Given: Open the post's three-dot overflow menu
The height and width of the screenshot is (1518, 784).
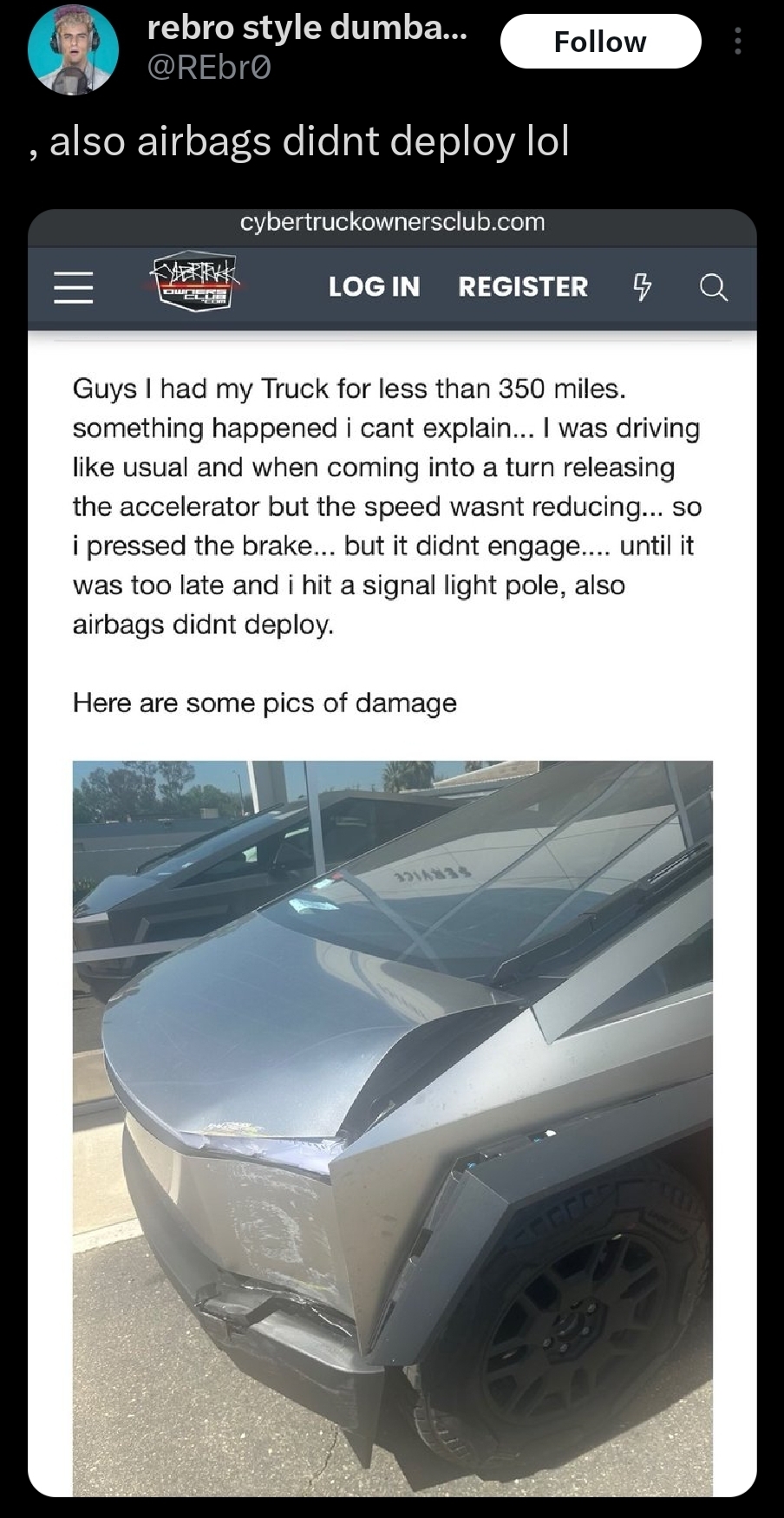Looking at the screenshot, I should point(737,41).
